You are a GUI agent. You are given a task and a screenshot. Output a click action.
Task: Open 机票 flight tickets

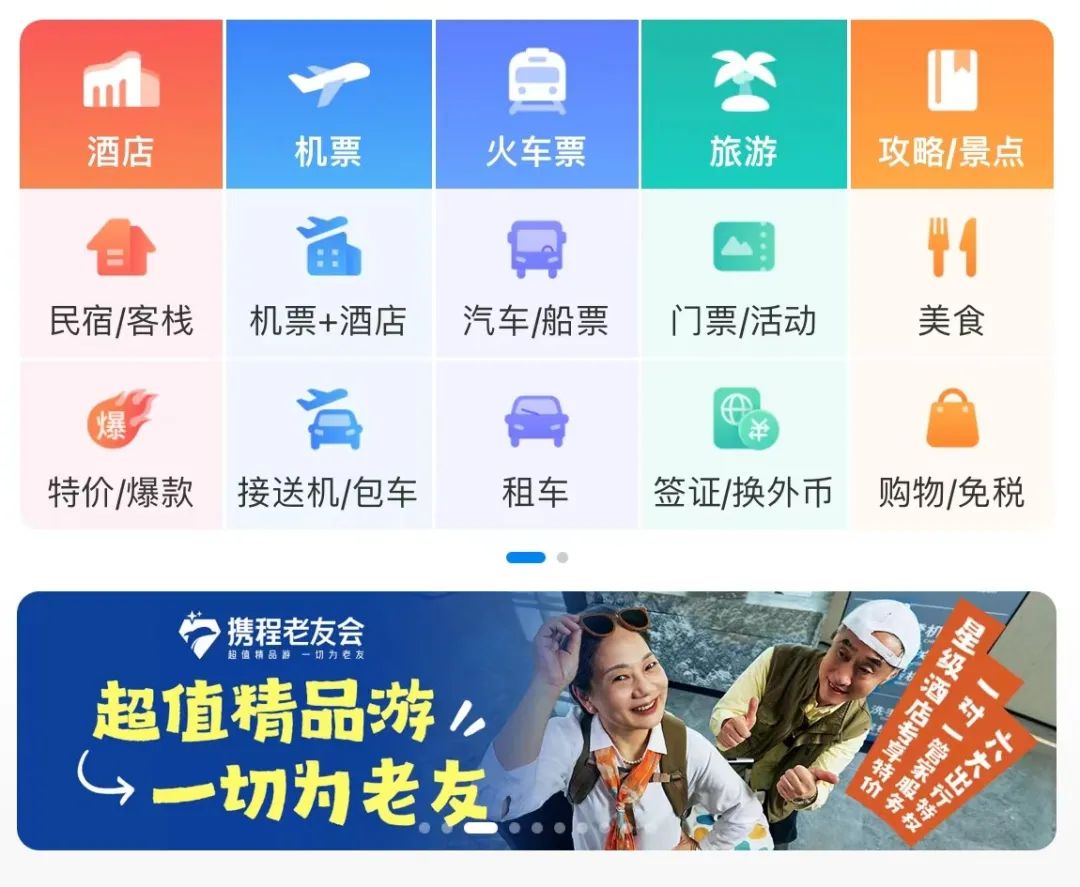pyautogui.click(x=329, y=106)
